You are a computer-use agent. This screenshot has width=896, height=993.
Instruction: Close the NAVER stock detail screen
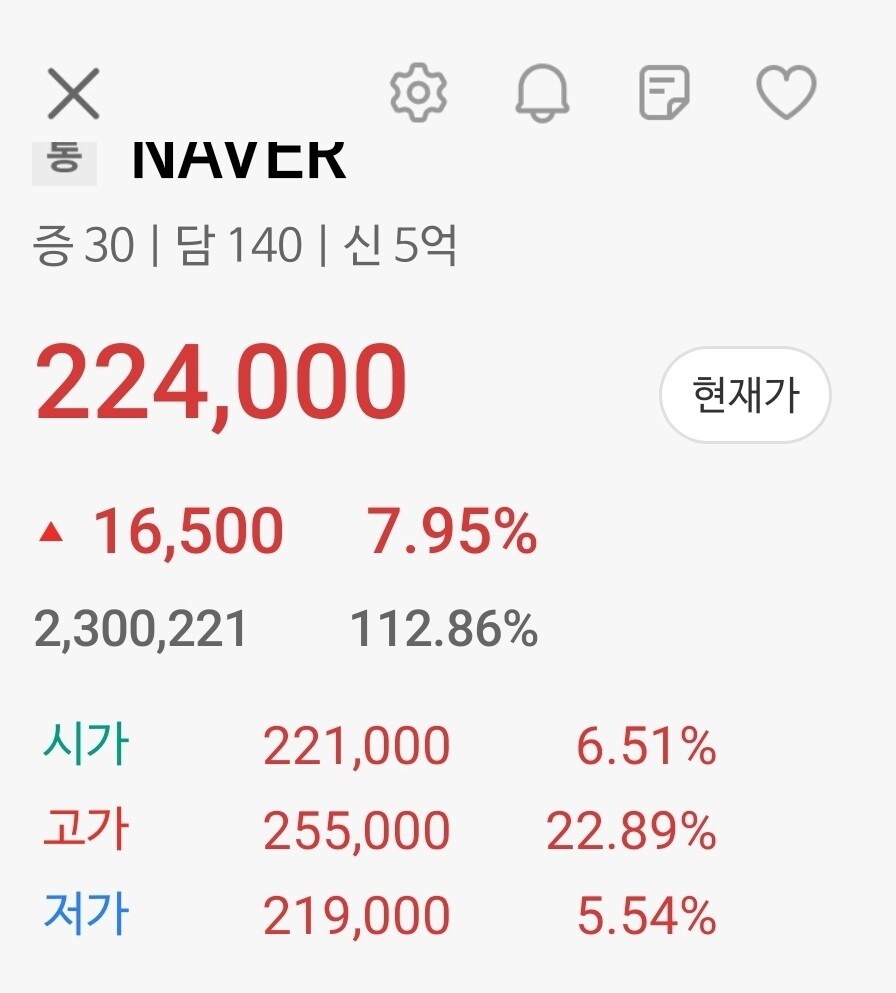[73, 94]
